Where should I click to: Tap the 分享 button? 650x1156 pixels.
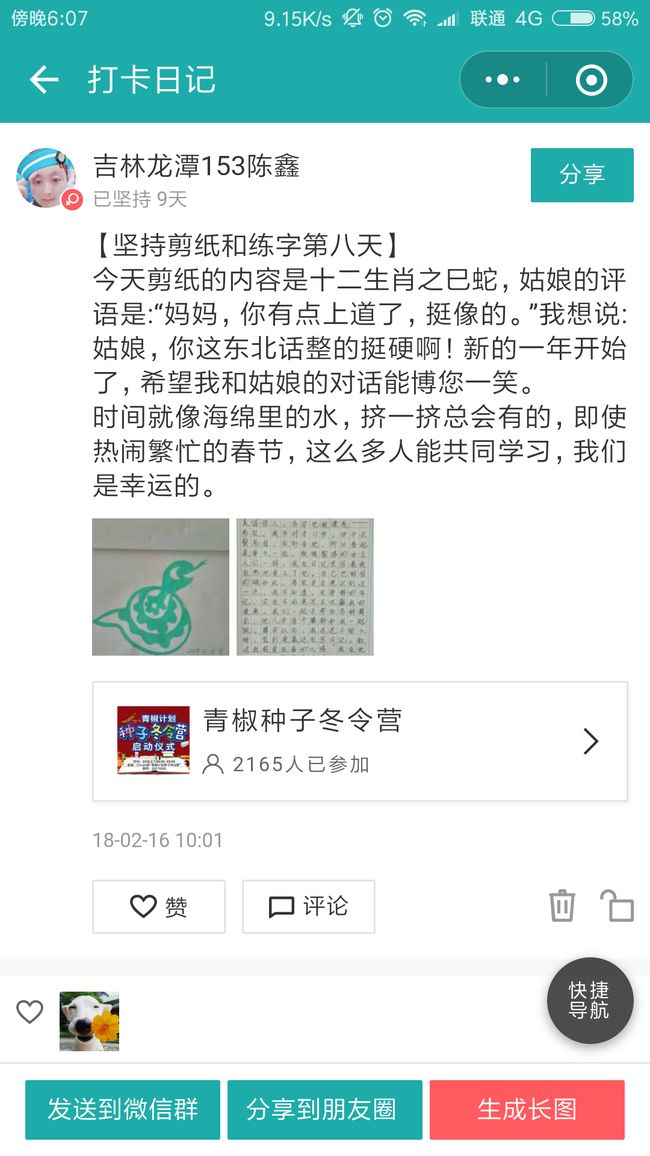[582, 175]
